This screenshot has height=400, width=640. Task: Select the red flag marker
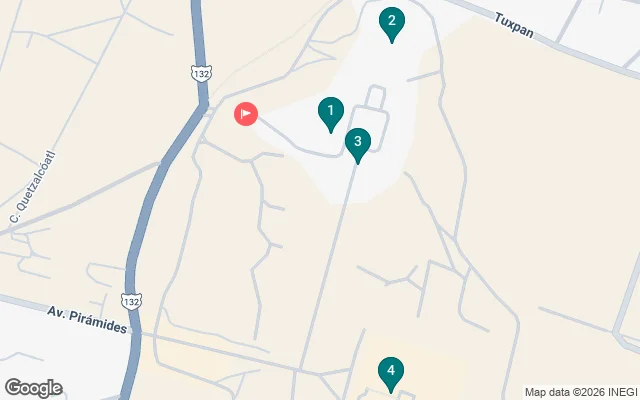pos(245,114)
